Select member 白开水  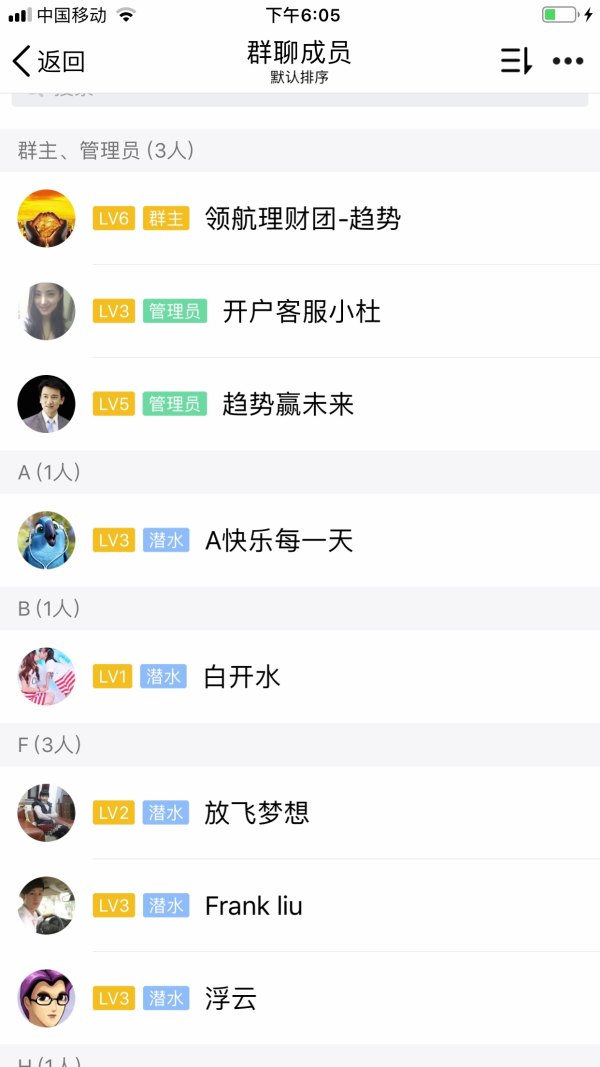point(242,677)
